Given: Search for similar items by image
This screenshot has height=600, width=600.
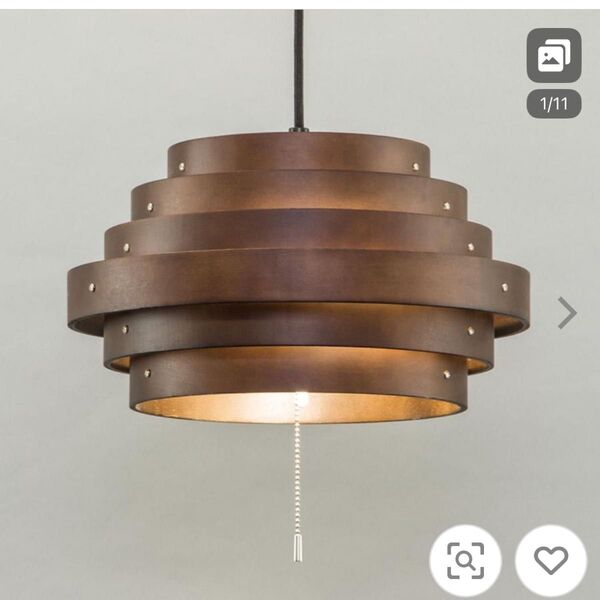Looking at the screenshot, I should click(465, 560).
